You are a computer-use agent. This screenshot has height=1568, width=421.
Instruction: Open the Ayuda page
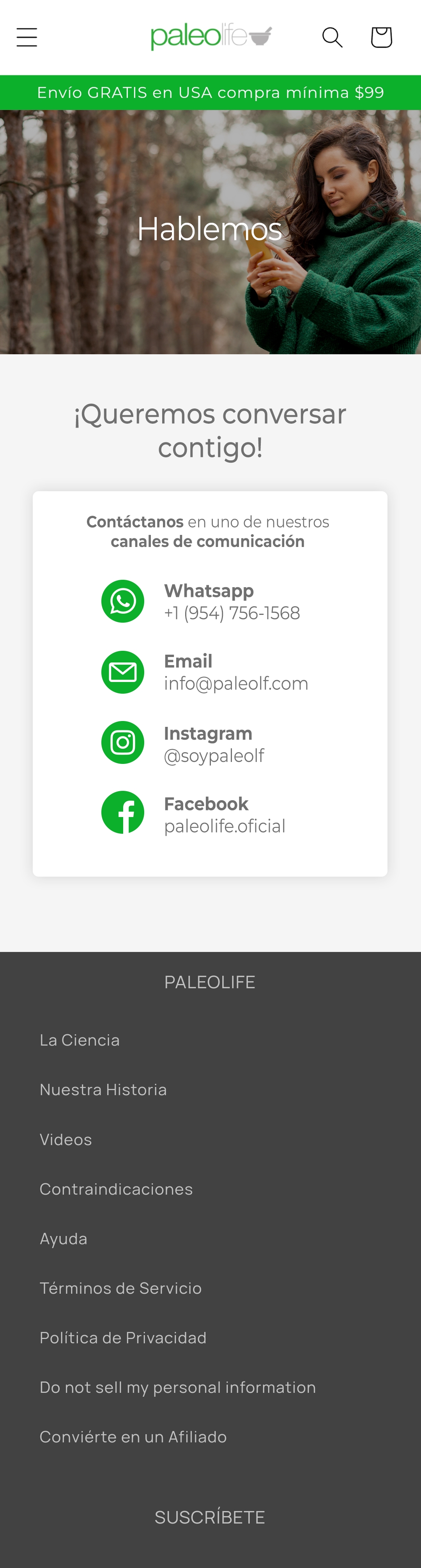click(63, 1239)
